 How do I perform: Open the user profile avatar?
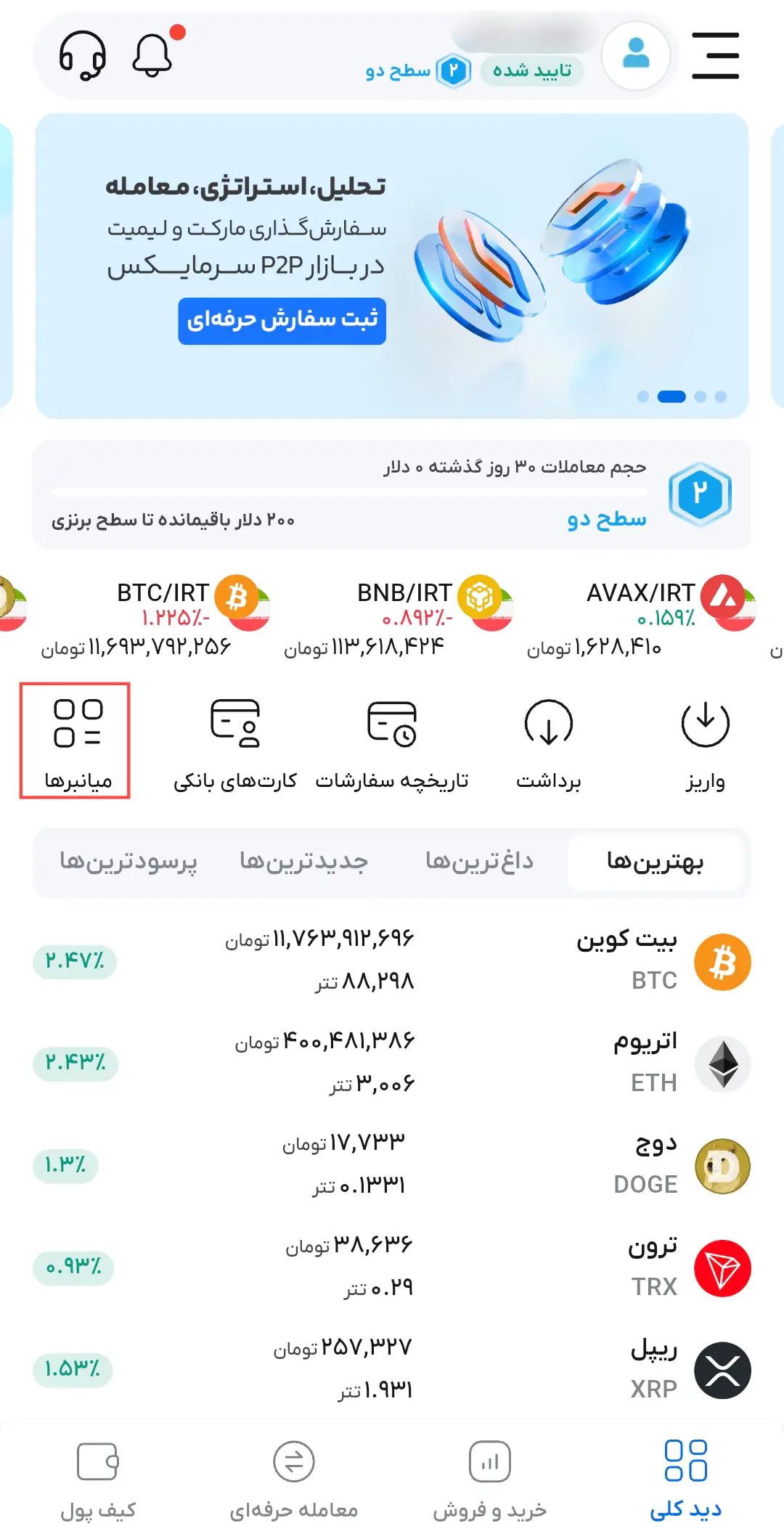click(x=635, y=56)
